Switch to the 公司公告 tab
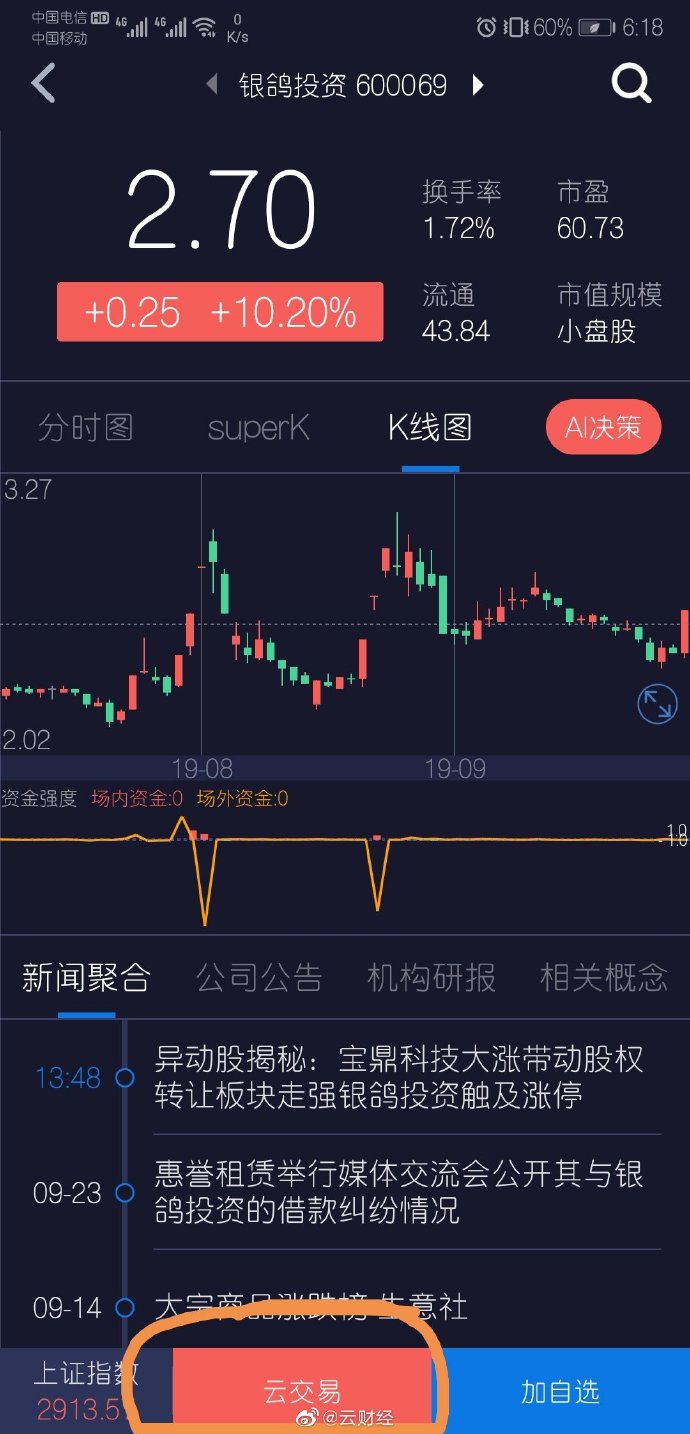This screenshot has height=1434, width=690. (259, 977)
